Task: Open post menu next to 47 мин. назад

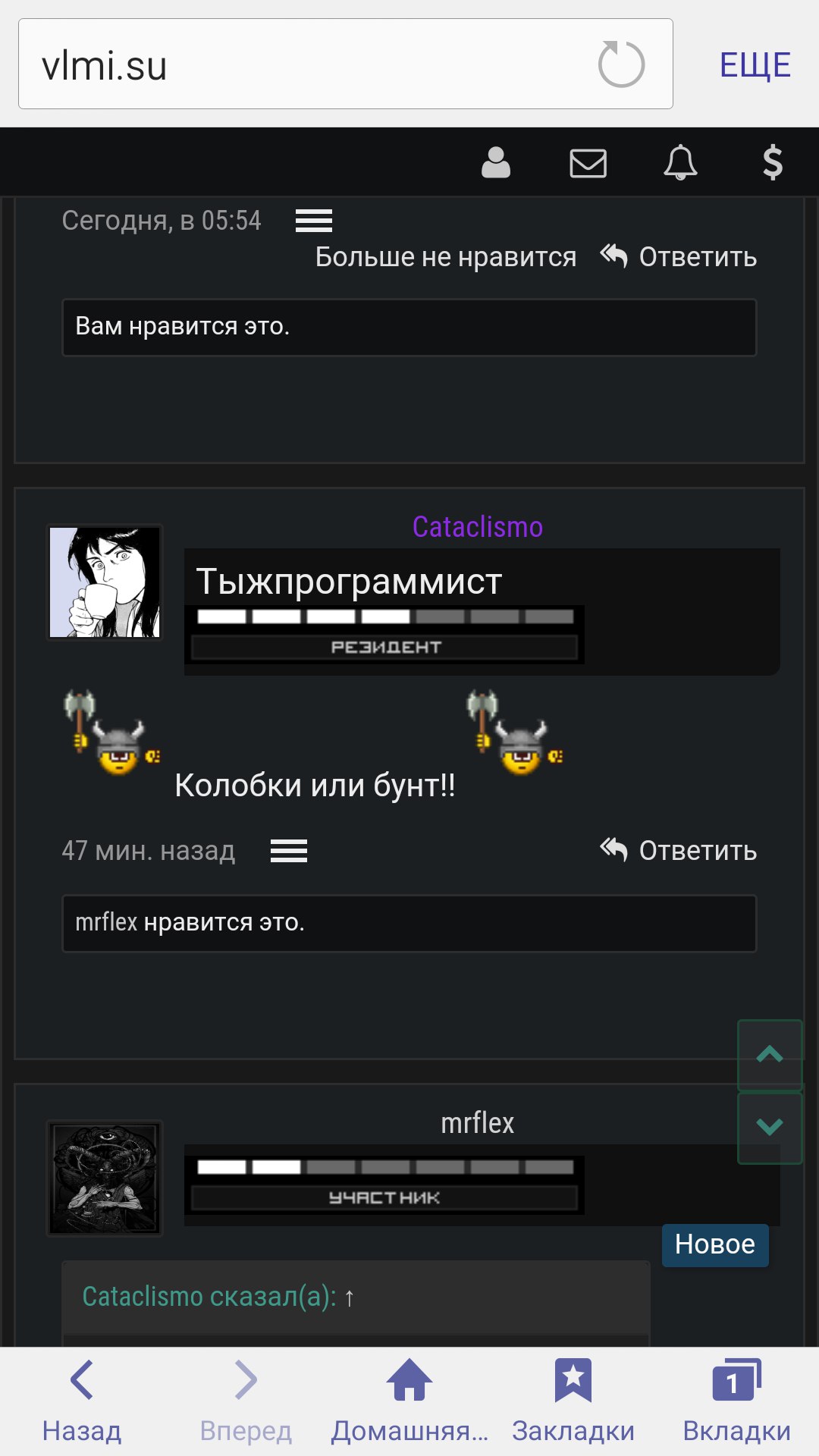Action: coord(289,851)
